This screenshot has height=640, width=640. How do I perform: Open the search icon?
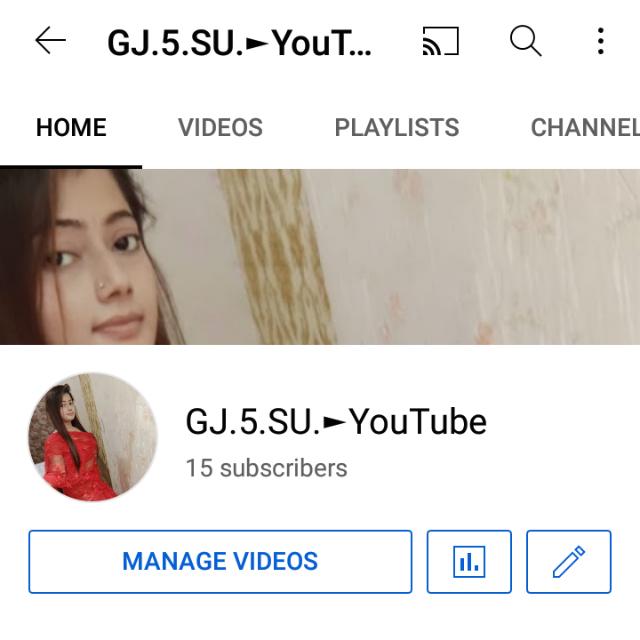(x=525, y=41)
